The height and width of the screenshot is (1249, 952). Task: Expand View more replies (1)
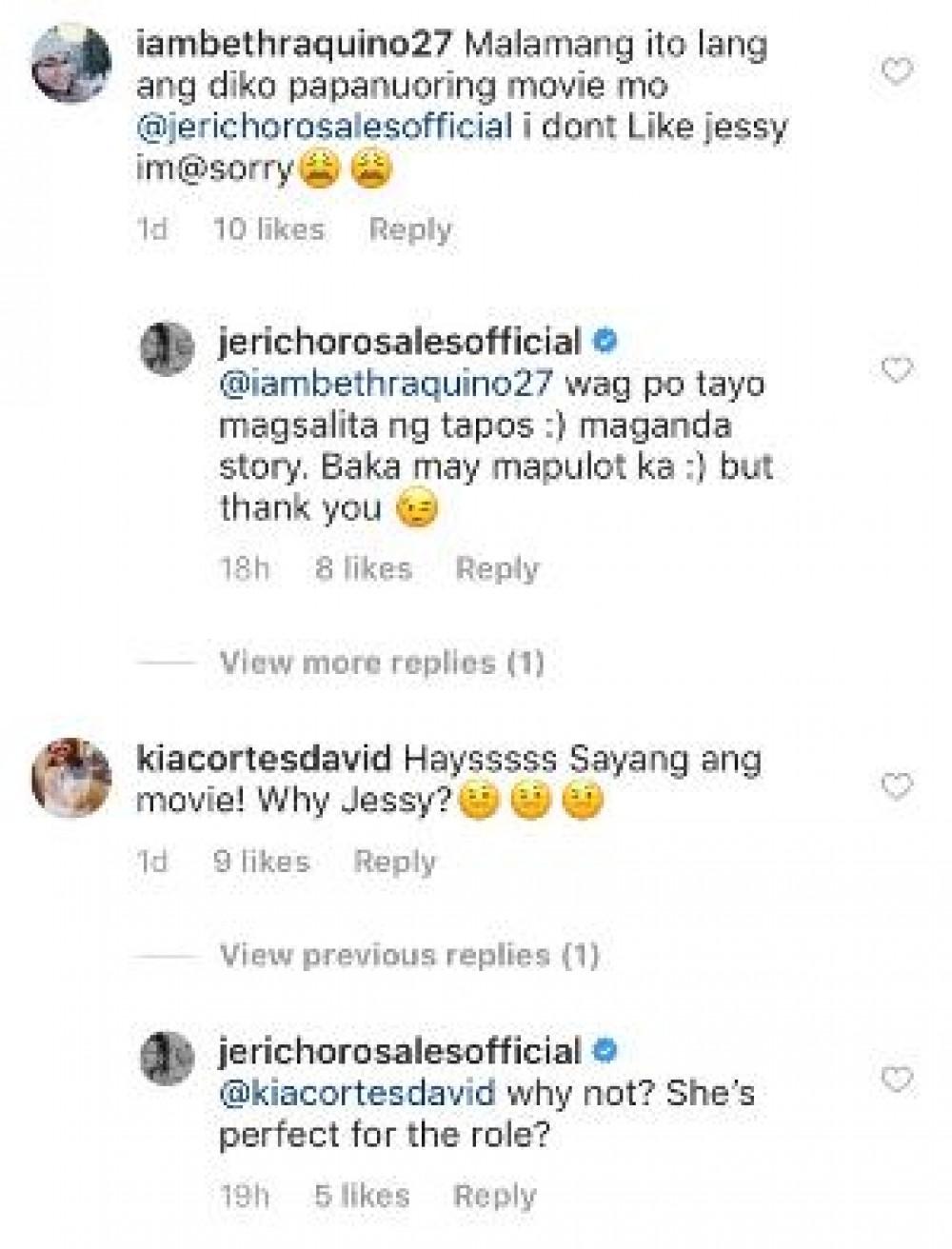[x=382, y=662]
